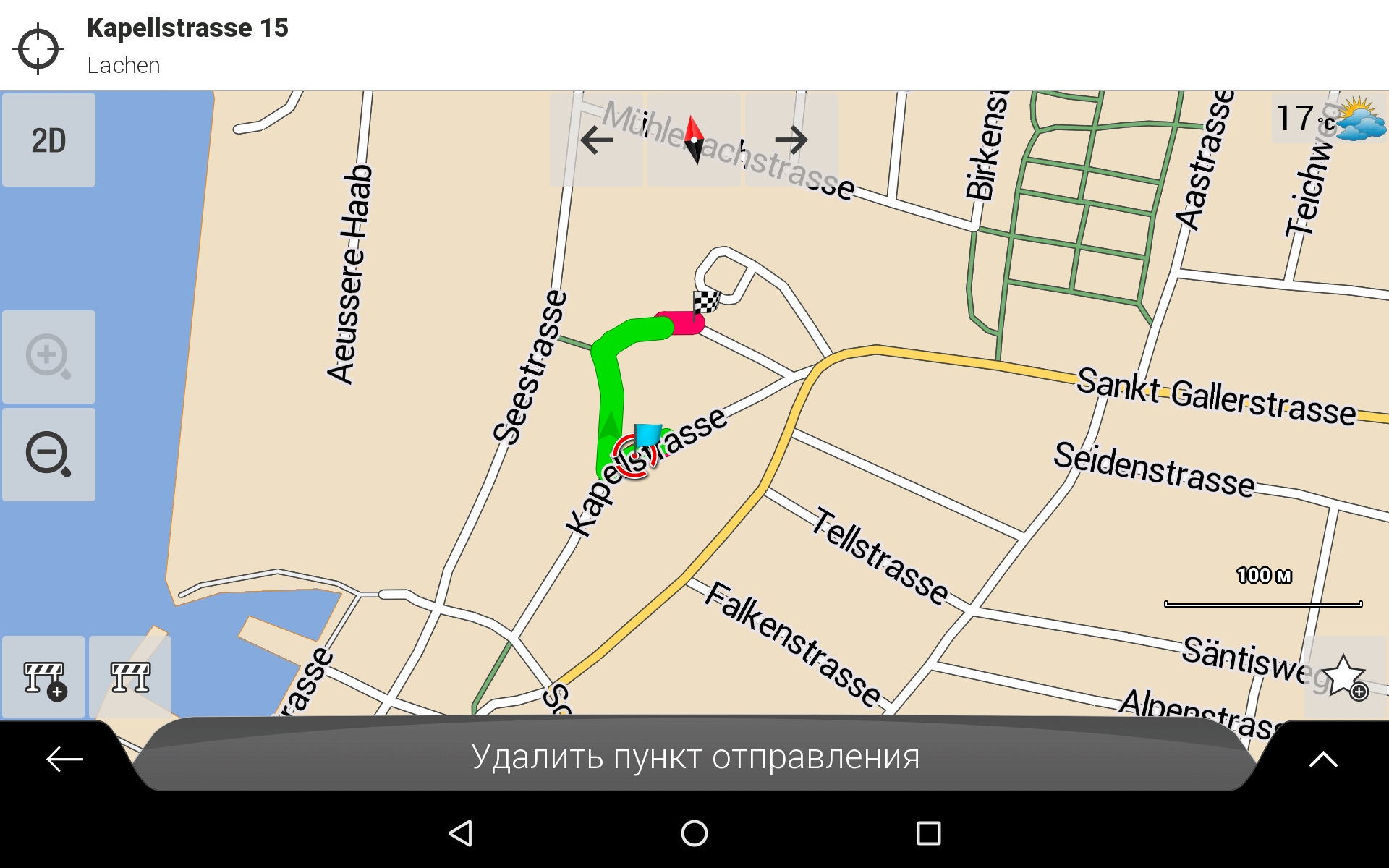The width and height of the screenshot is (1389, 868).
Task: Open recent apps from the navigation bar
Action: click(928, 833)
